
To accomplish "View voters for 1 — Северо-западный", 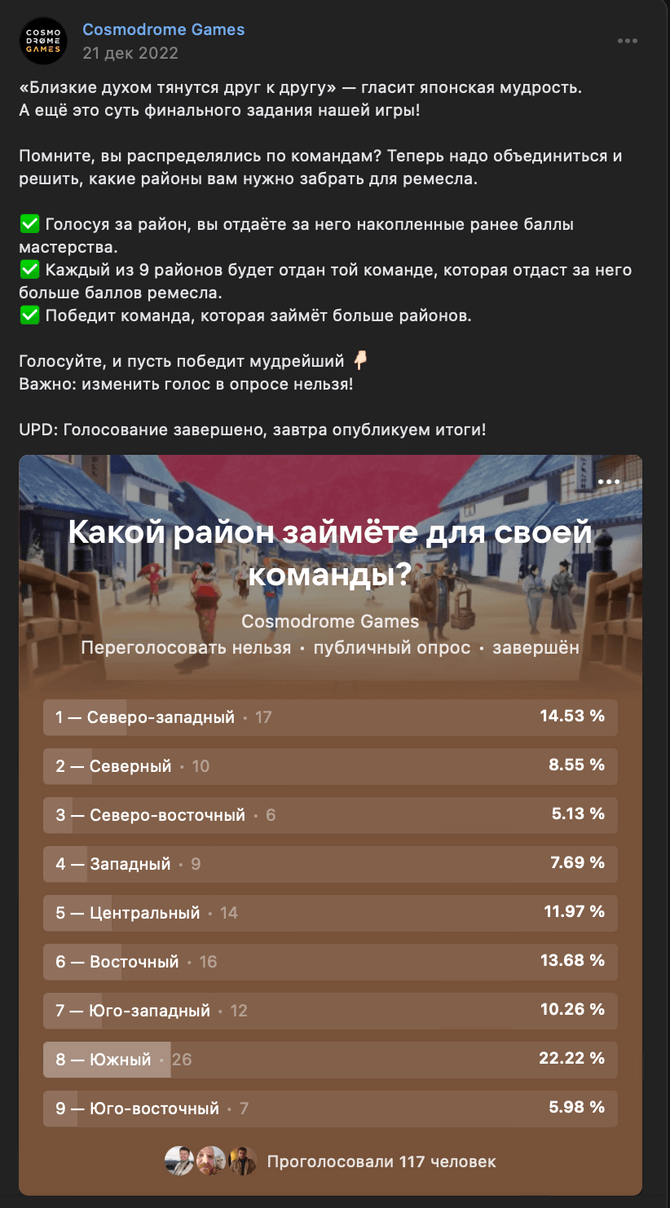I will coord(330,717).
